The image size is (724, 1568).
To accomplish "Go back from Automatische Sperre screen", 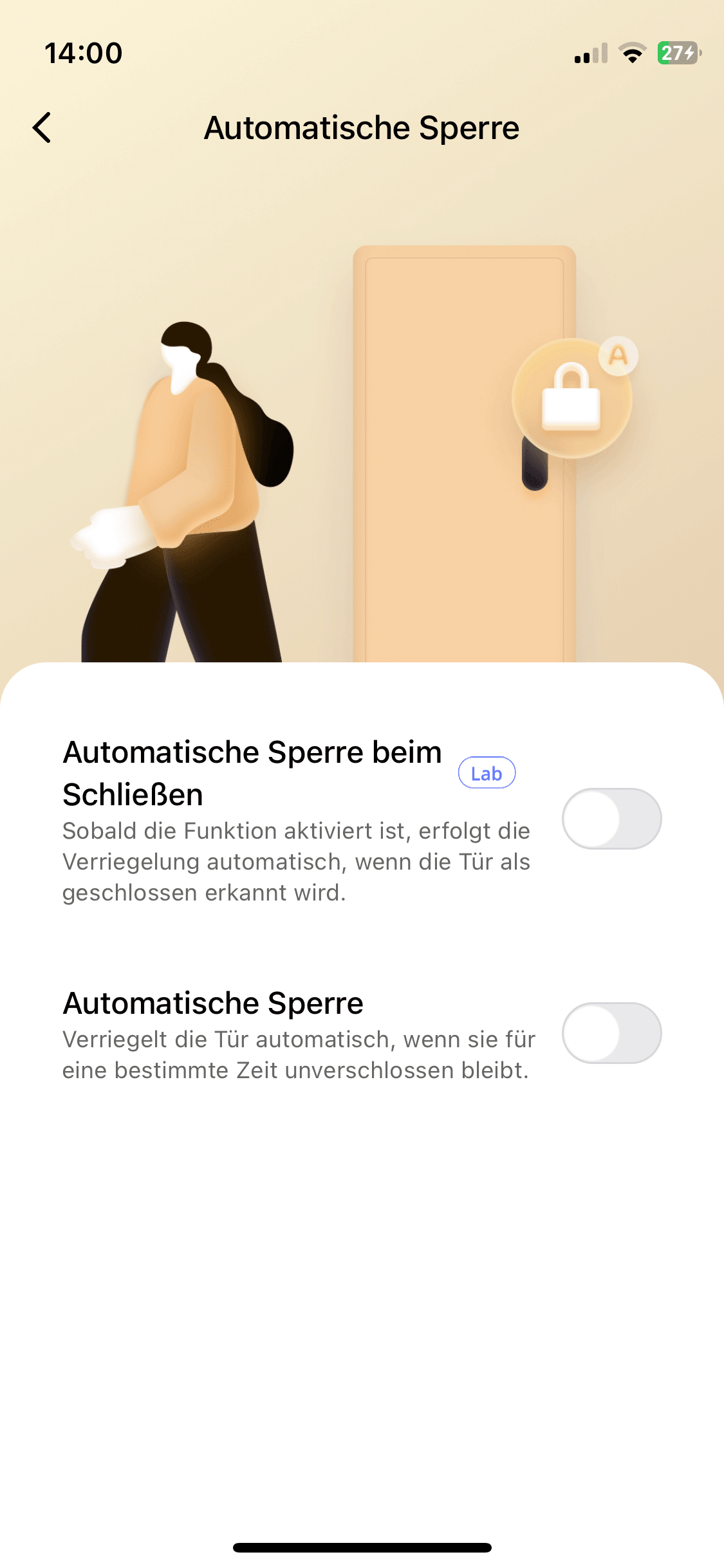I will point(42,127).
